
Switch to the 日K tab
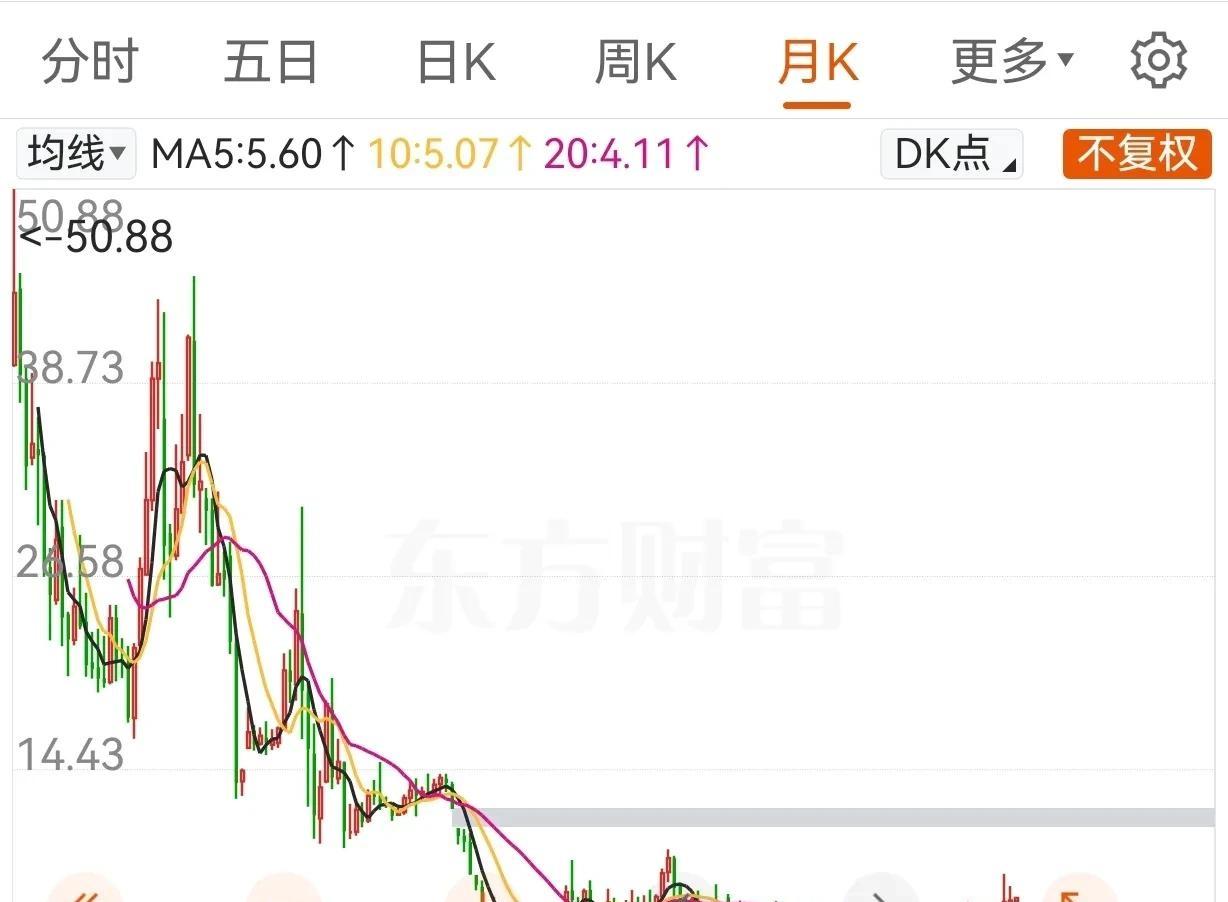(455, 63)
